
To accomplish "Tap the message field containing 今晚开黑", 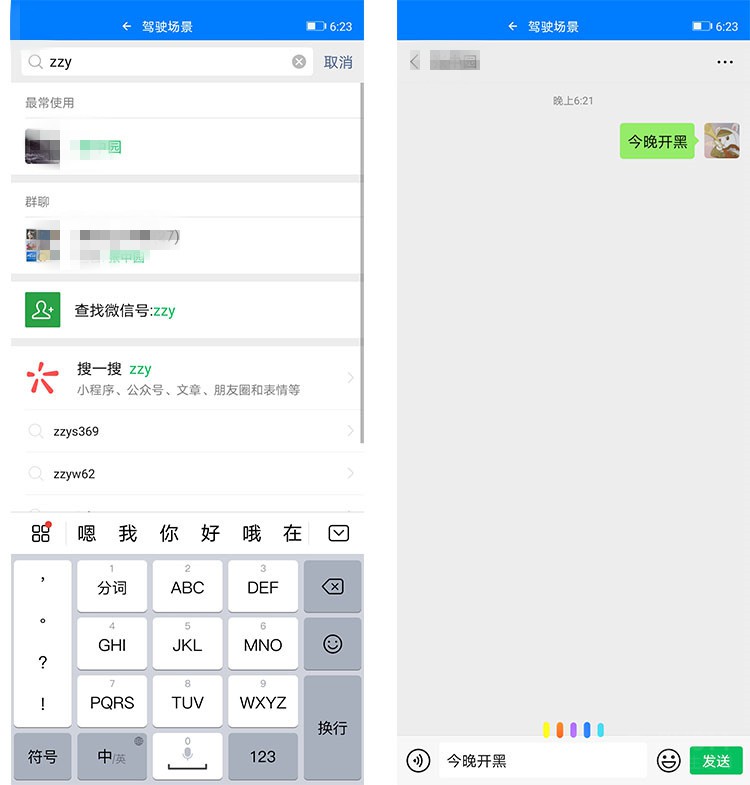I will click(540, 761).
